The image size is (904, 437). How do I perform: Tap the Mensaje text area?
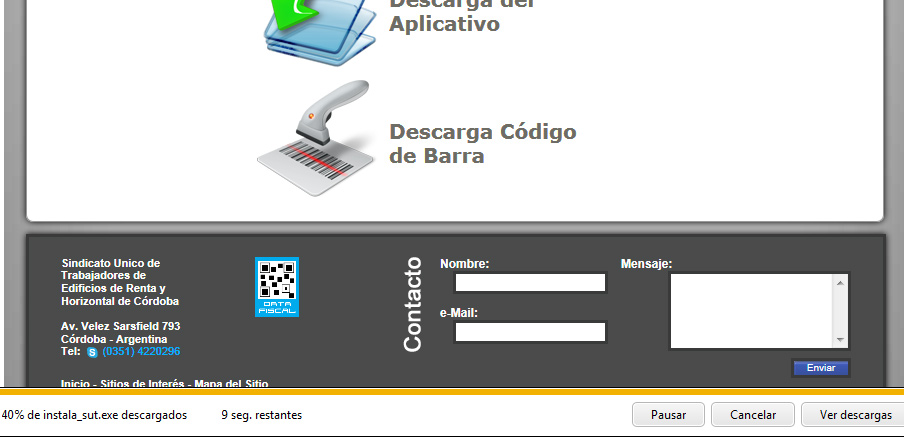[751, 311]
